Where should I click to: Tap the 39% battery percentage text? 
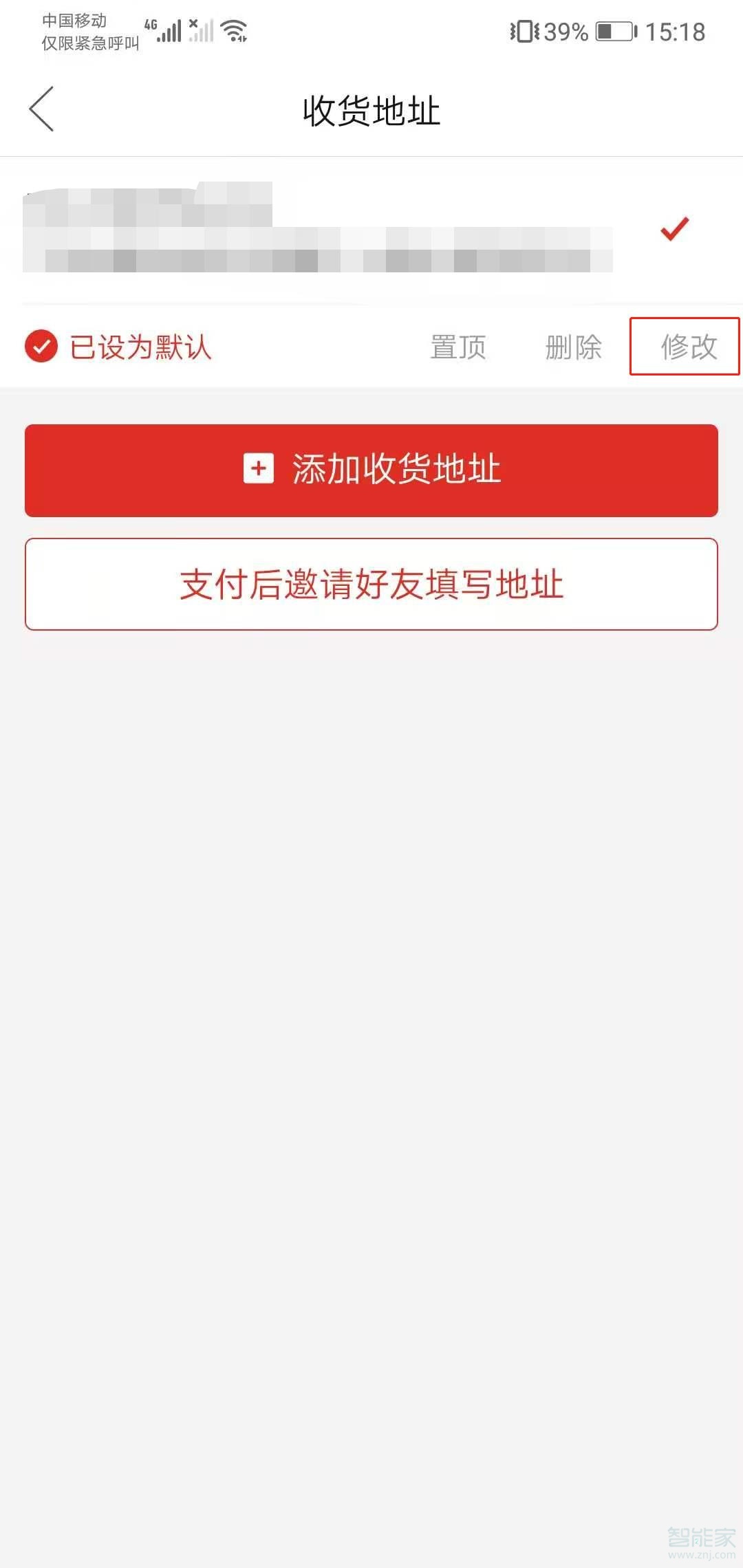(566, 31)
